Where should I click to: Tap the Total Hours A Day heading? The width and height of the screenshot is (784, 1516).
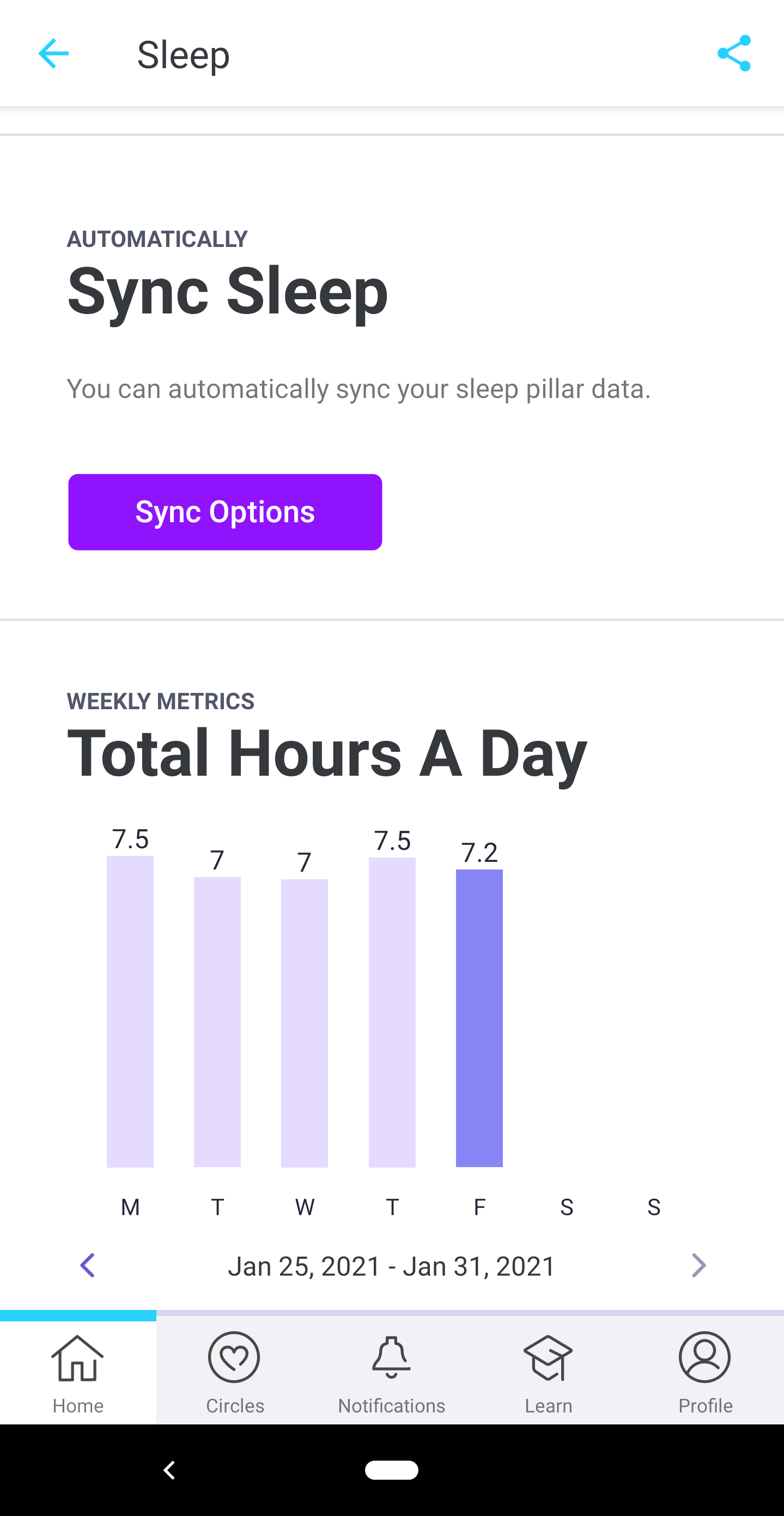point(326,751)
